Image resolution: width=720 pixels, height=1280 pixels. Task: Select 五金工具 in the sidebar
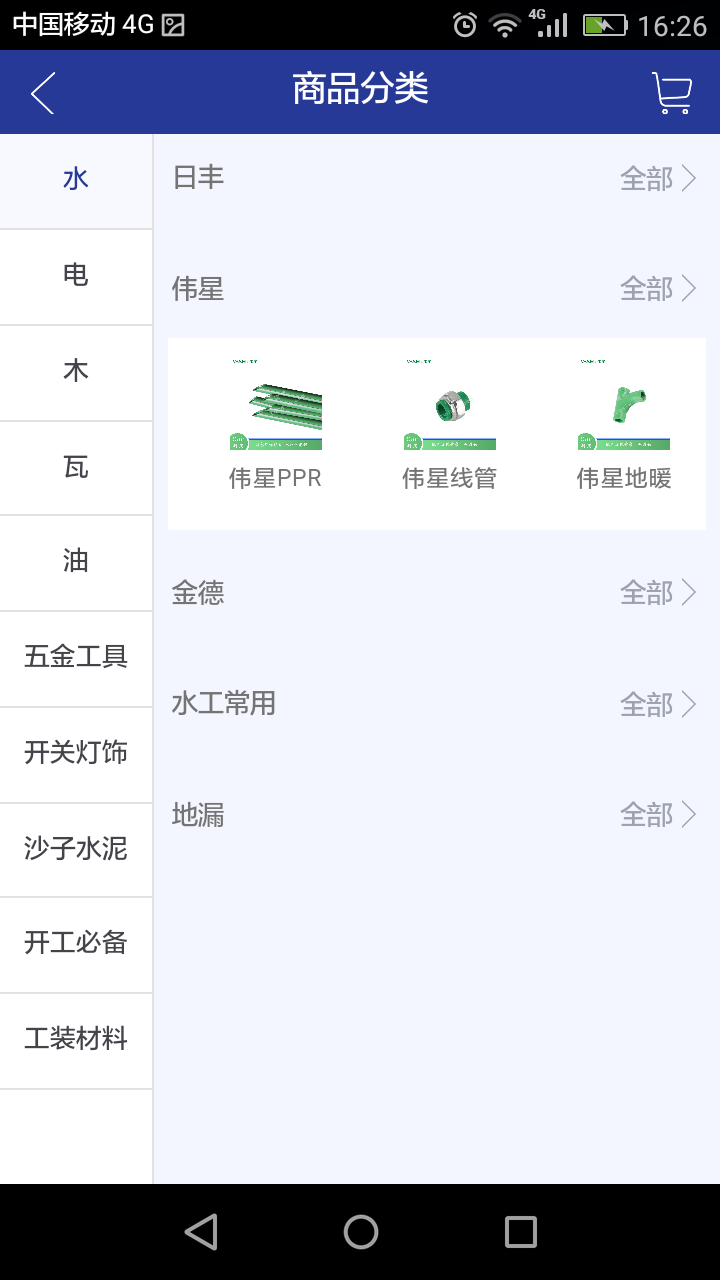pyautogui.click(x=76, y=658)
